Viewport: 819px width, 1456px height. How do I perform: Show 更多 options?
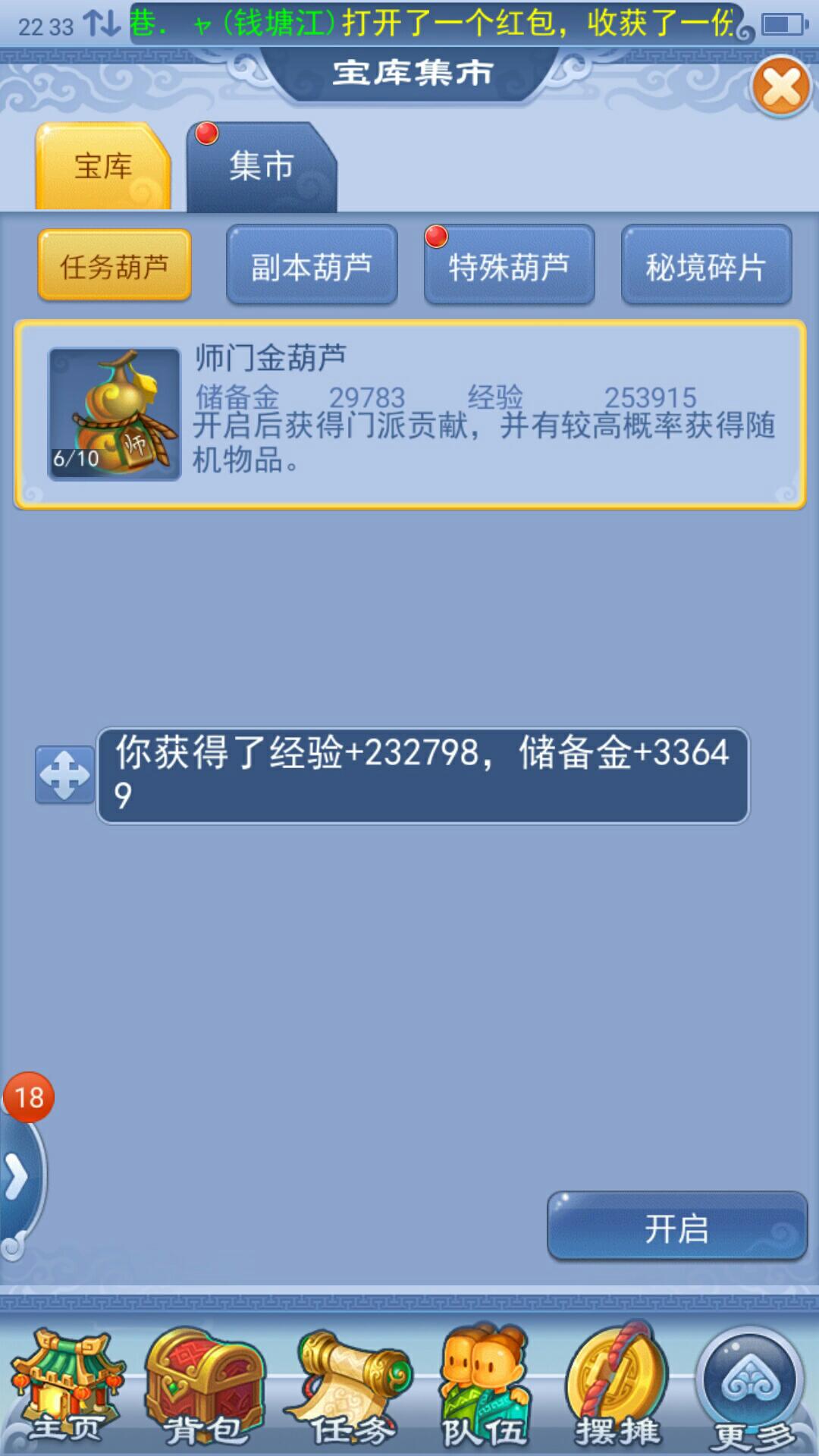click(x=751, y=1389)
